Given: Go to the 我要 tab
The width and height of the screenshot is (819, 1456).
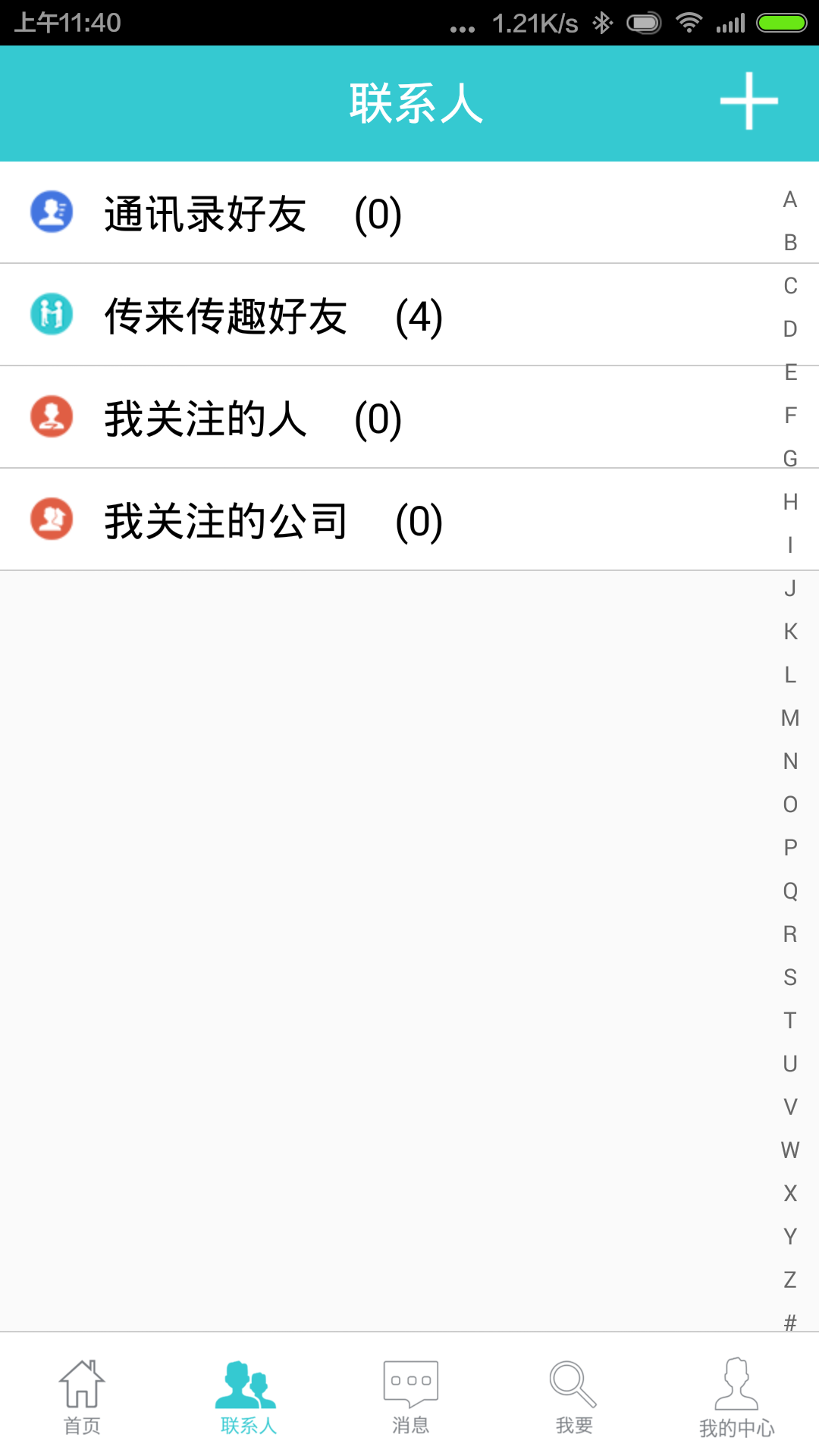Looking at the screenshot, I should tap(573, 1397).
